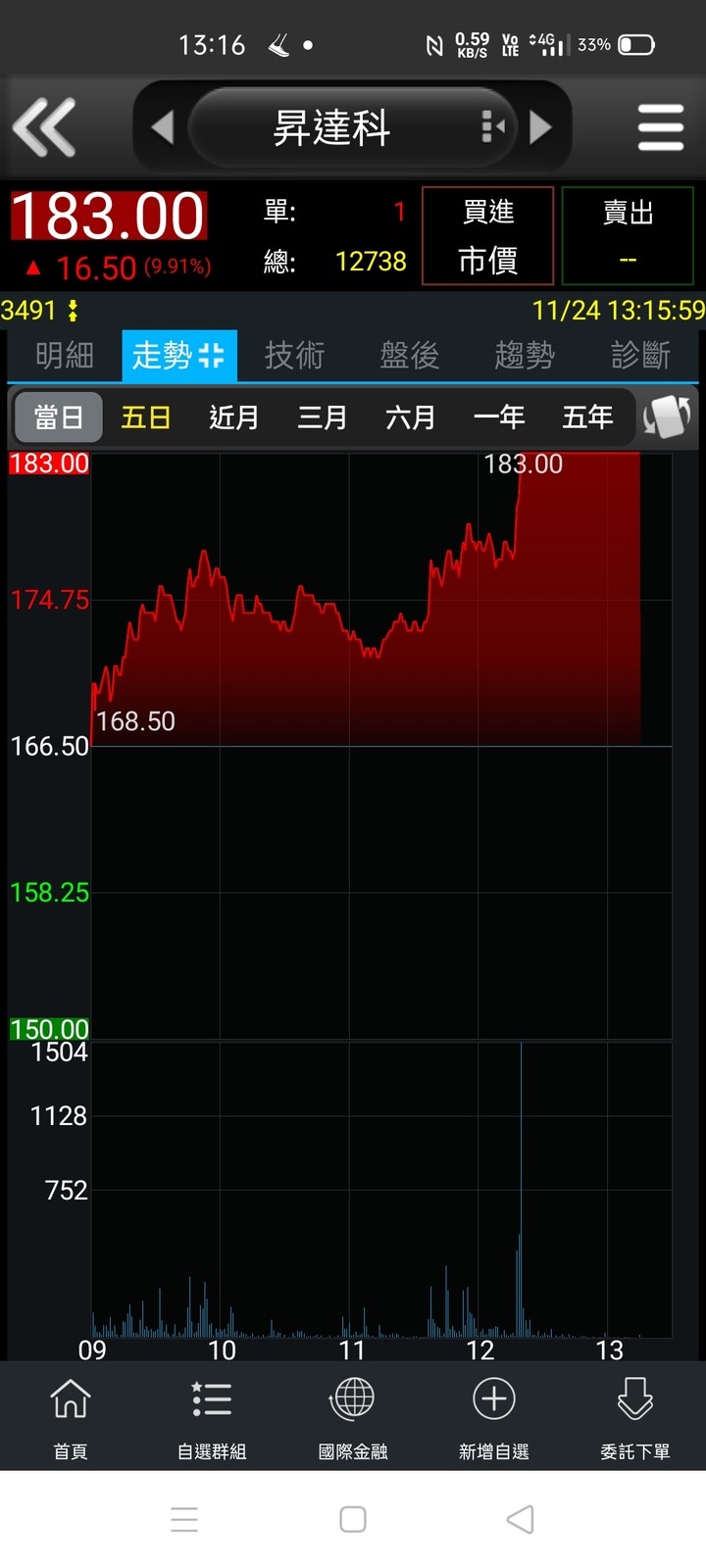Switch chart to 三月 range
Viewport: 706px width, 1568px height.
(323, 417)
